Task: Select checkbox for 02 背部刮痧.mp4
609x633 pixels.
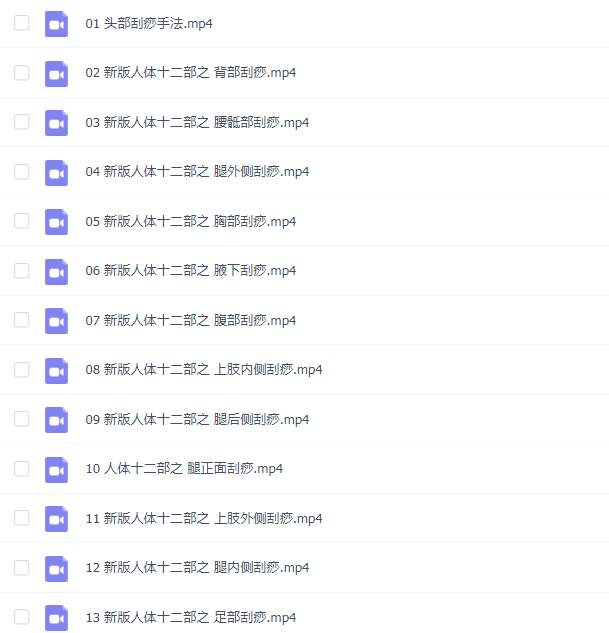Action: [22, 73]
